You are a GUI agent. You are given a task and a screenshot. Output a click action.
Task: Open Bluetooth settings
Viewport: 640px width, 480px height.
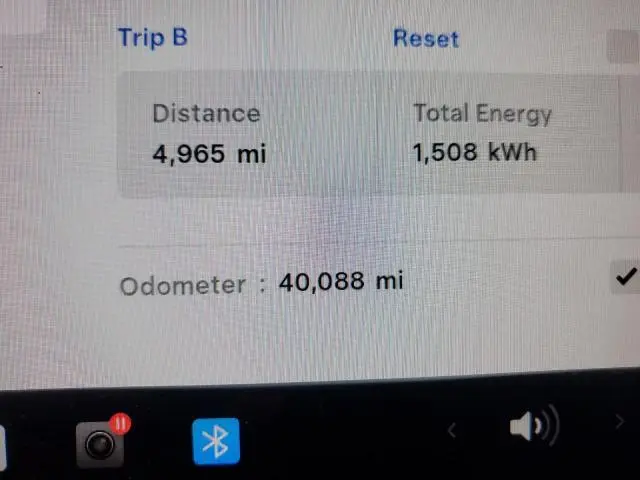click(216, 441)
